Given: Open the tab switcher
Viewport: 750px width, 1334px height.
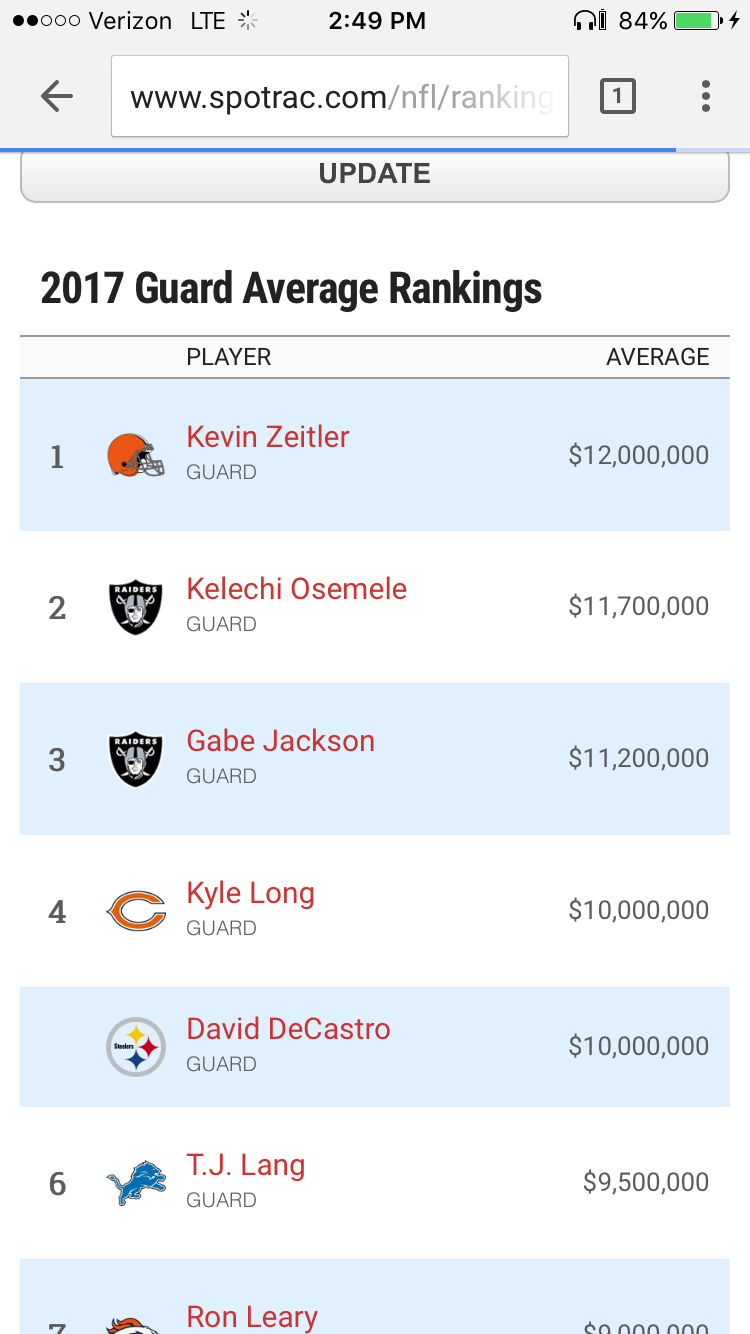Looking at the screenshot, I should click(617, 96).
